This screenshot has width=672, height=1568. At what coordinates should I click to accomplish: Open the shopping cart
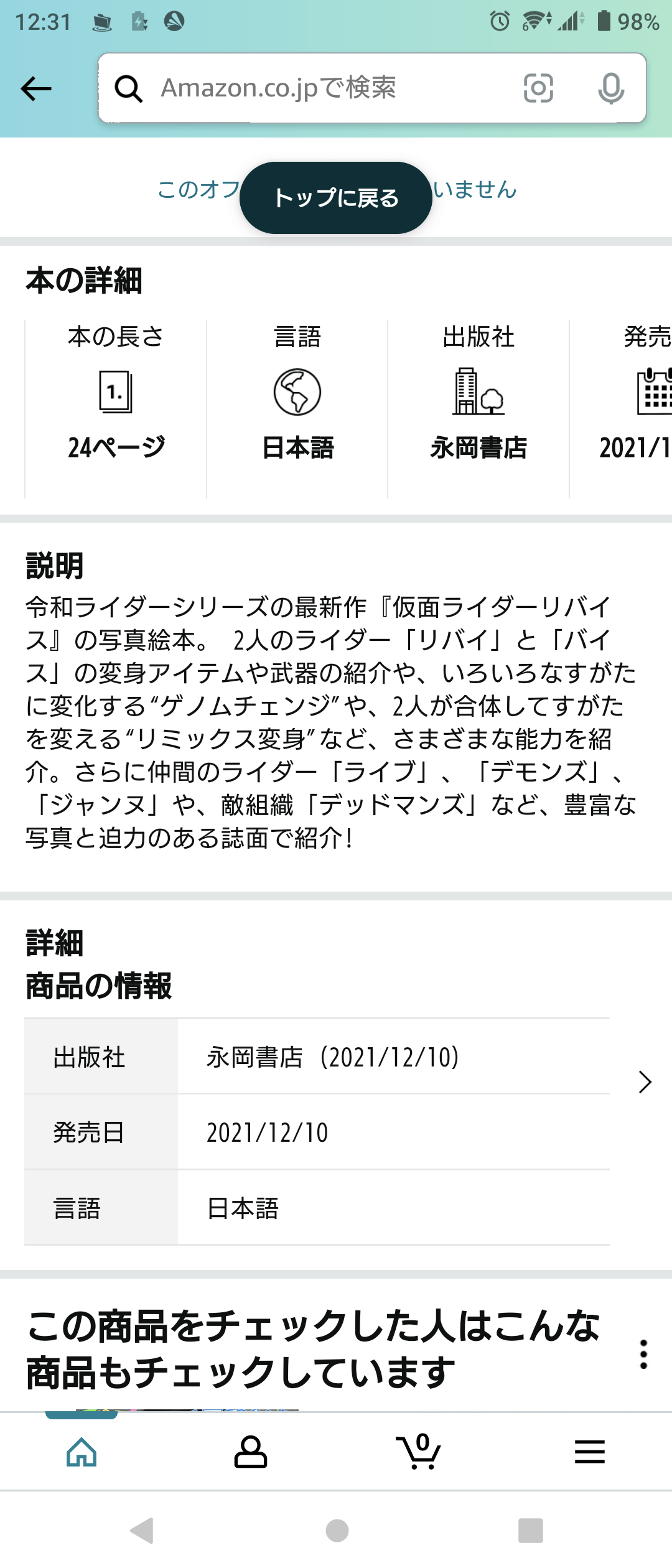coord(419,1452)
